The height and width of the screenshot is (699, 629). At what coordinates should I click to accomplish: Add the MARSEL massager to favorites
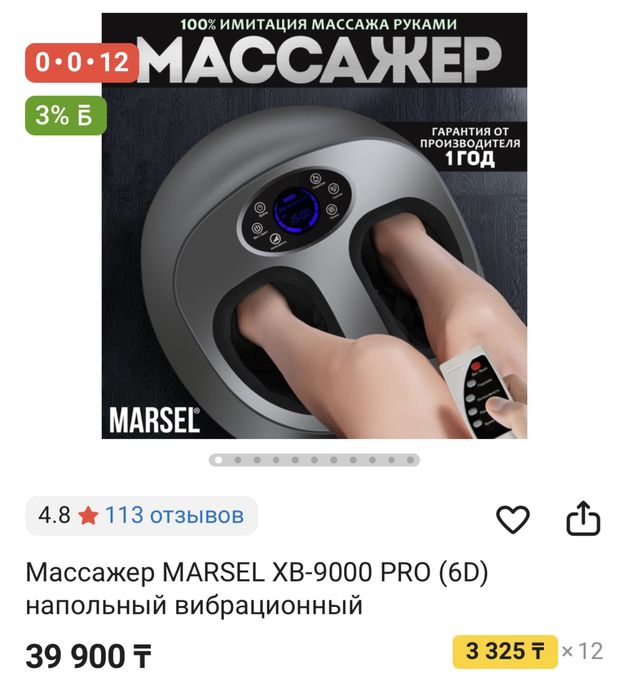pyautogui.click(x=513, y=518)
